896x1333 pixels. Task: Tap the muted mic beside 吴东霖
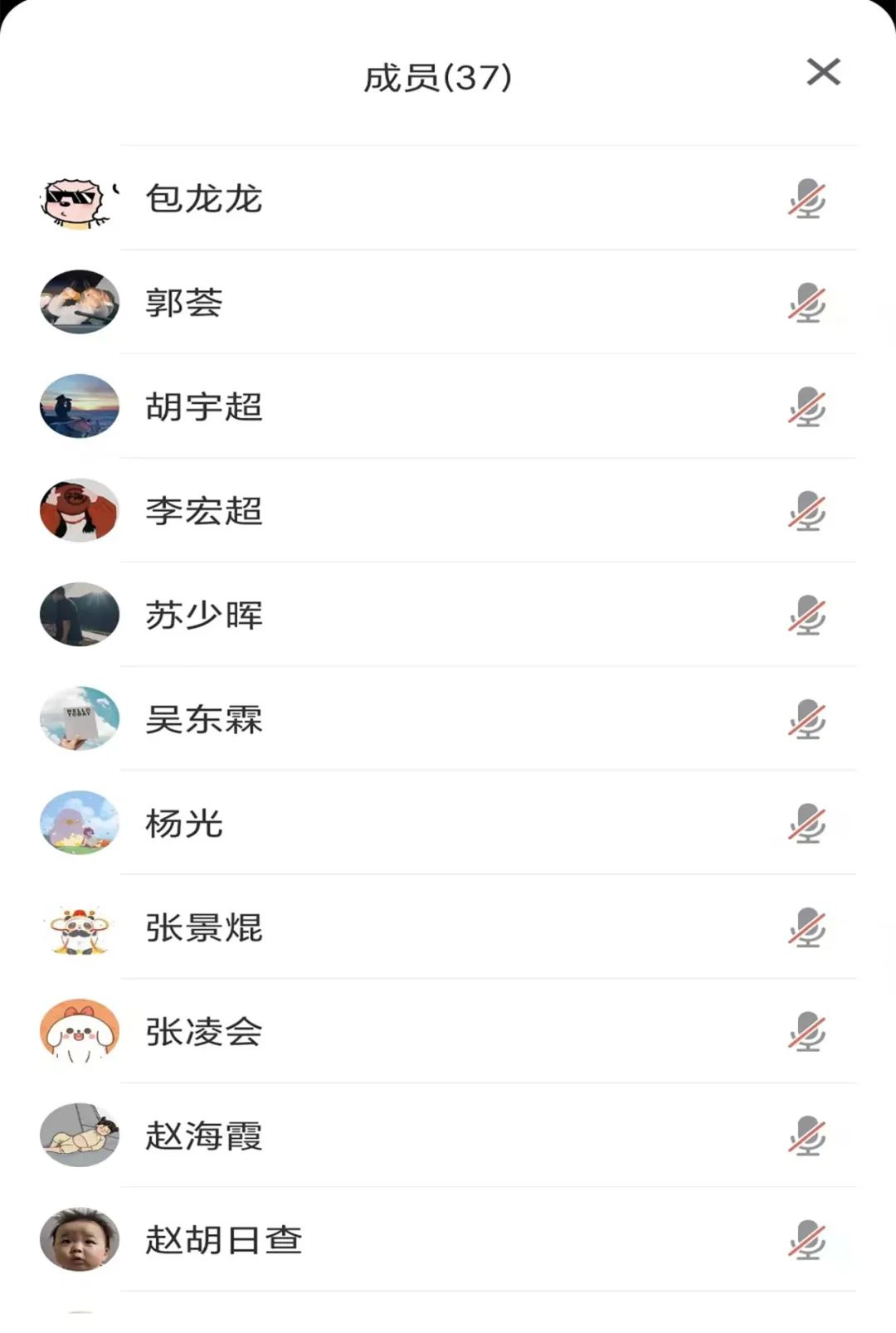point(806,719)
